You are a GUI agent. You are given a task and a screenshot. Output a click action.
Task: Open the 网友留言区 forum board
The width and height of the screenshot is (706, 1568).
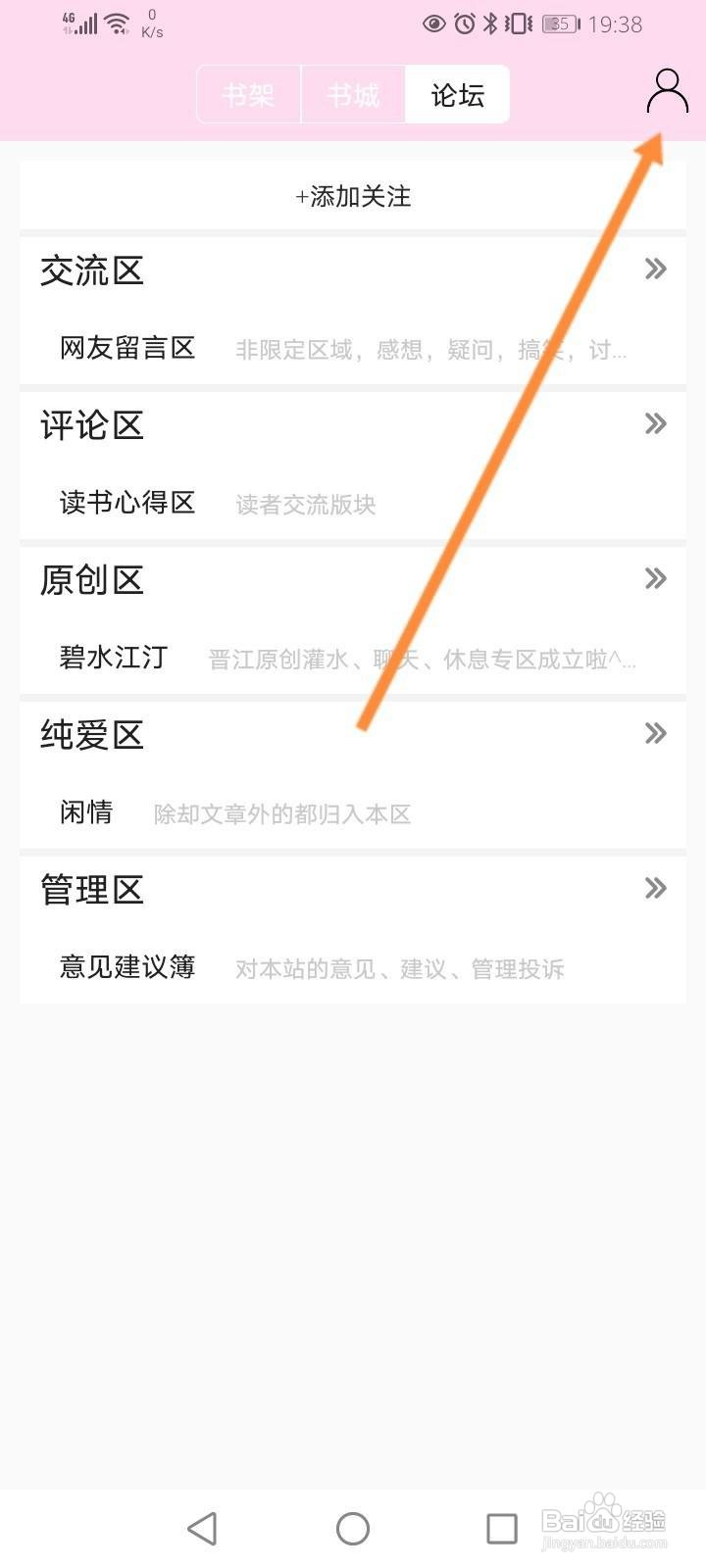[x=126, y=348]
